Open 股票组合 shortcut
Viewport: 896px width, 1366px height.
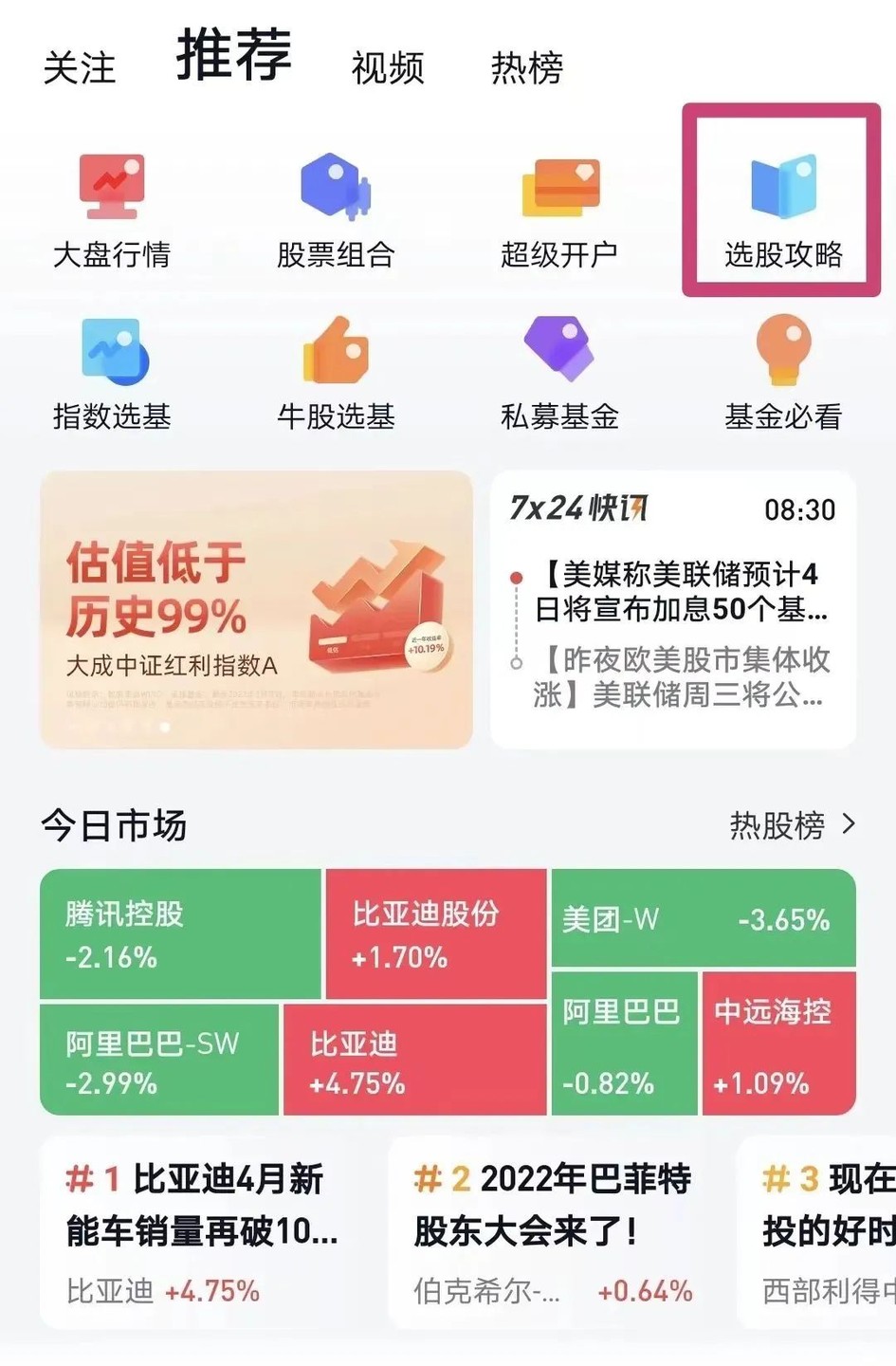pyautogui.click(x=336, y=211)
